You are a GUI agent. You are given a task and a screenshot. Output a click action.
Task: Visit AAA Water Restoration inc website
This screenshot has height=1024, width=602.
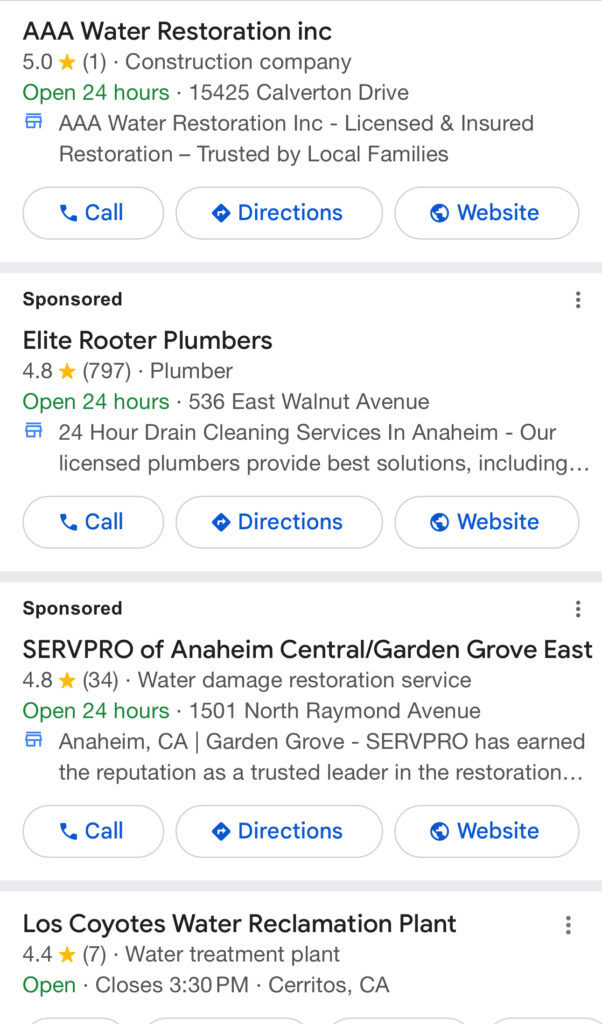pyautogui.click(x=486, y=213)
